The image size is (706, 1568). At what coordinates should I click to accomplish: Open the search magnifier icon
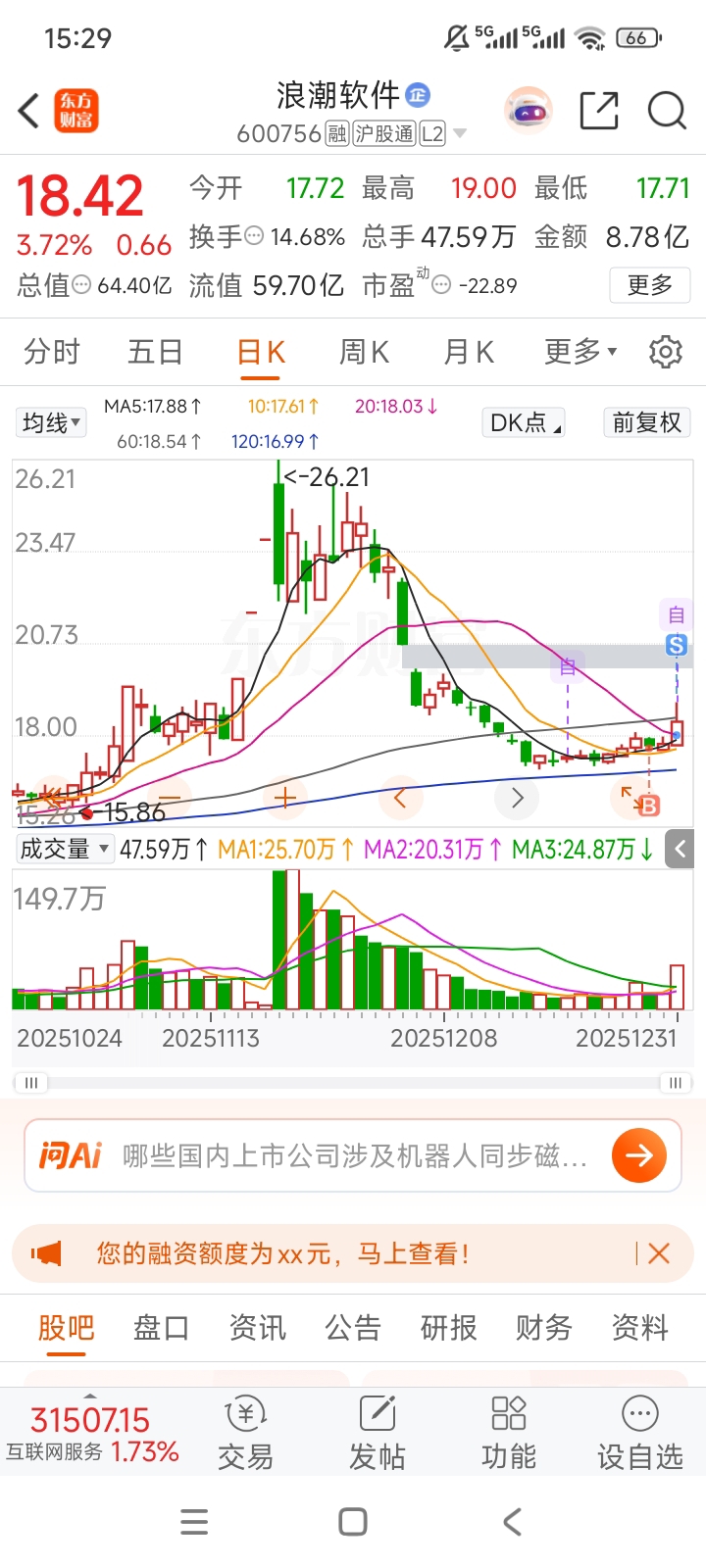pyautogui.click(x=667, y=111)
